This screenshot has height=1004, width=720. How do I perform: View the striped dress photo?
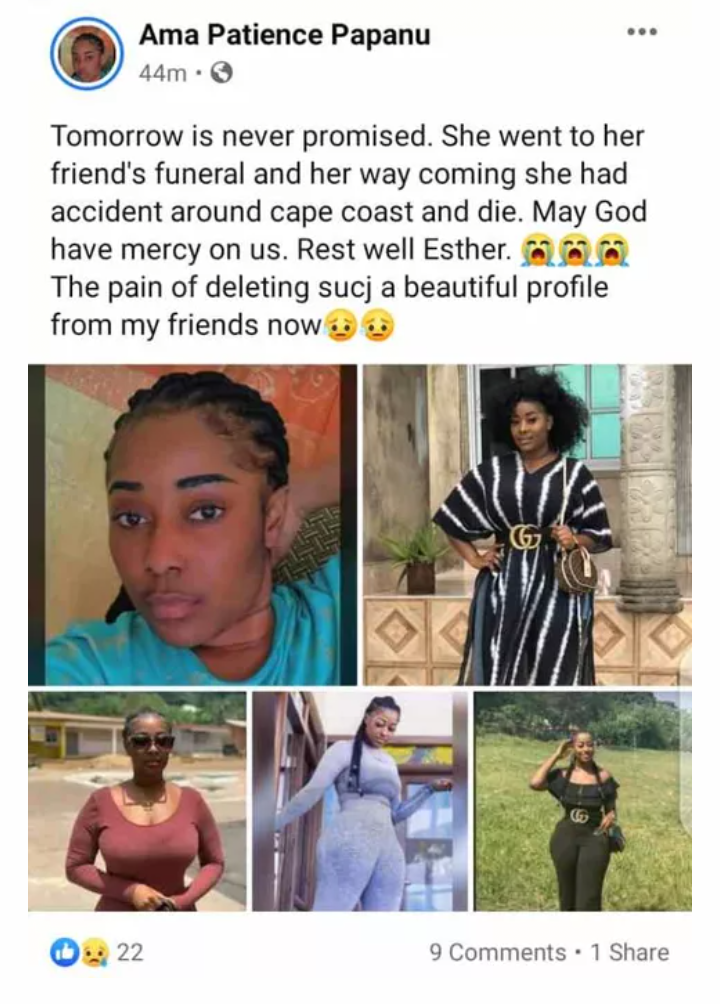pos(527,524)
